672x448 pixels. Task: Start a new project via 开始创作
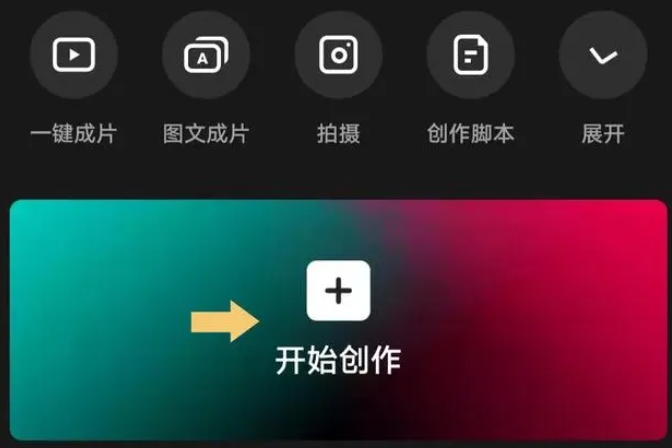coord(338,292)
